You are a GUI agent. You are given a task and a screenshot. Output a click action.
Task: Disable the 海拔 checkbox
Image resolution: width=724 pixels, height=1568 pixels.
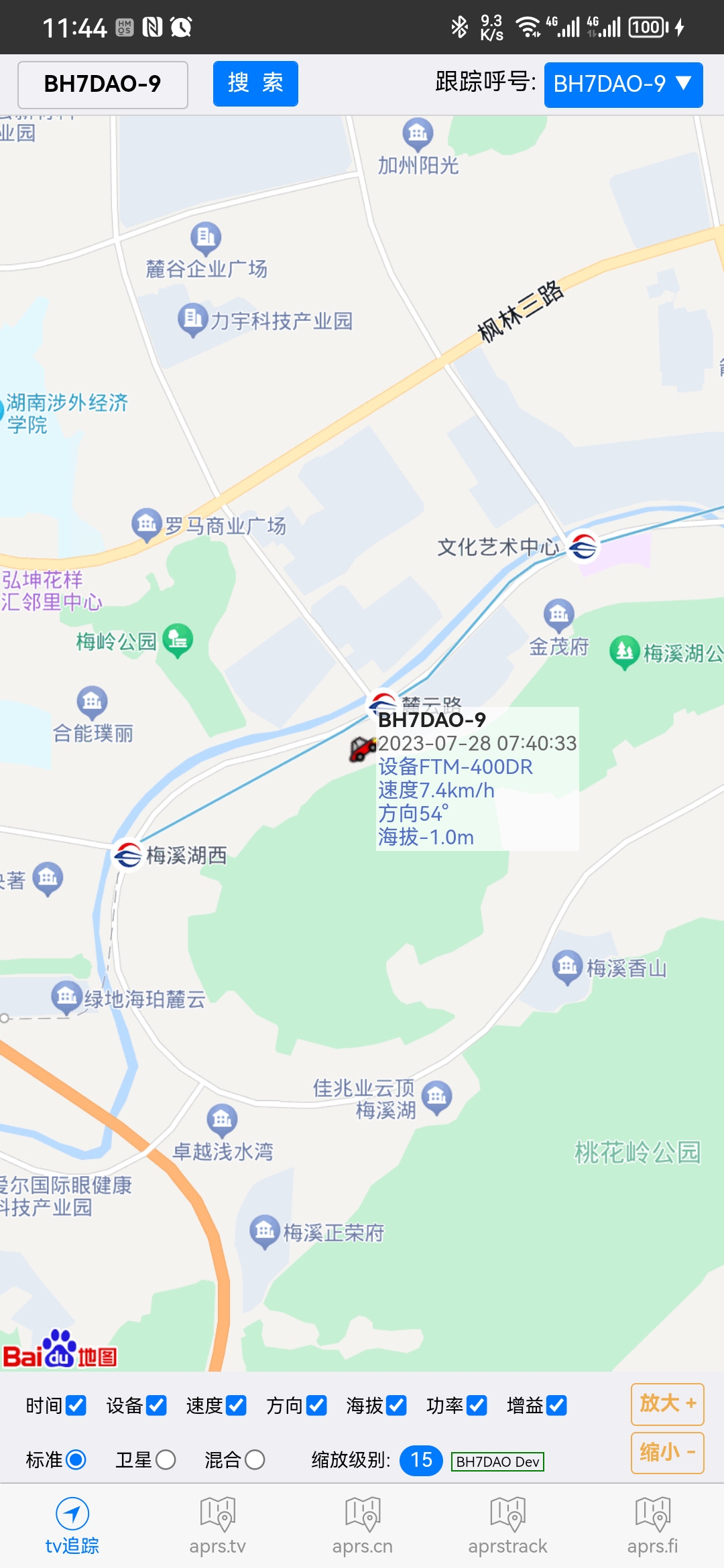tap(396, 1405)
